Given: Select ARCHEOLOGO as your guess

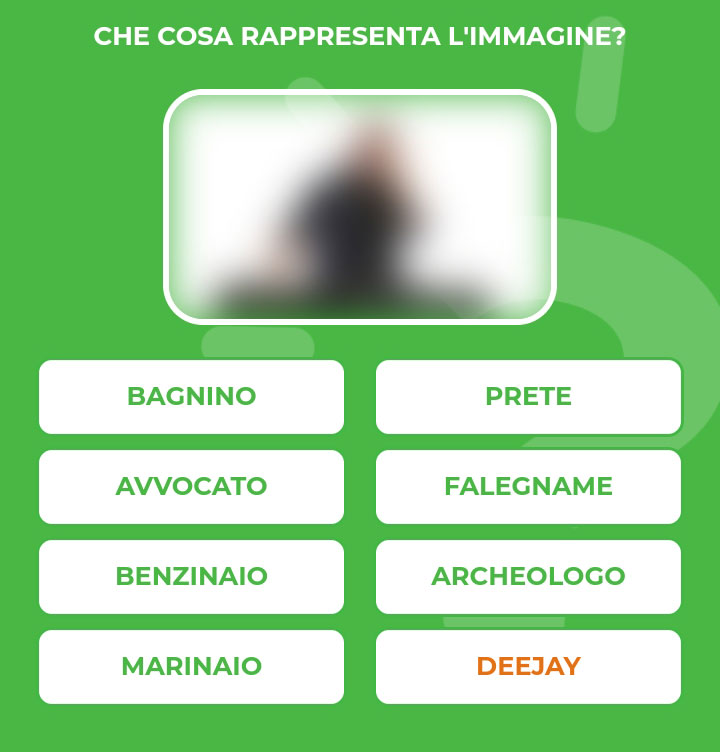Looking at the screenshot, I should [x=528, y=577].
